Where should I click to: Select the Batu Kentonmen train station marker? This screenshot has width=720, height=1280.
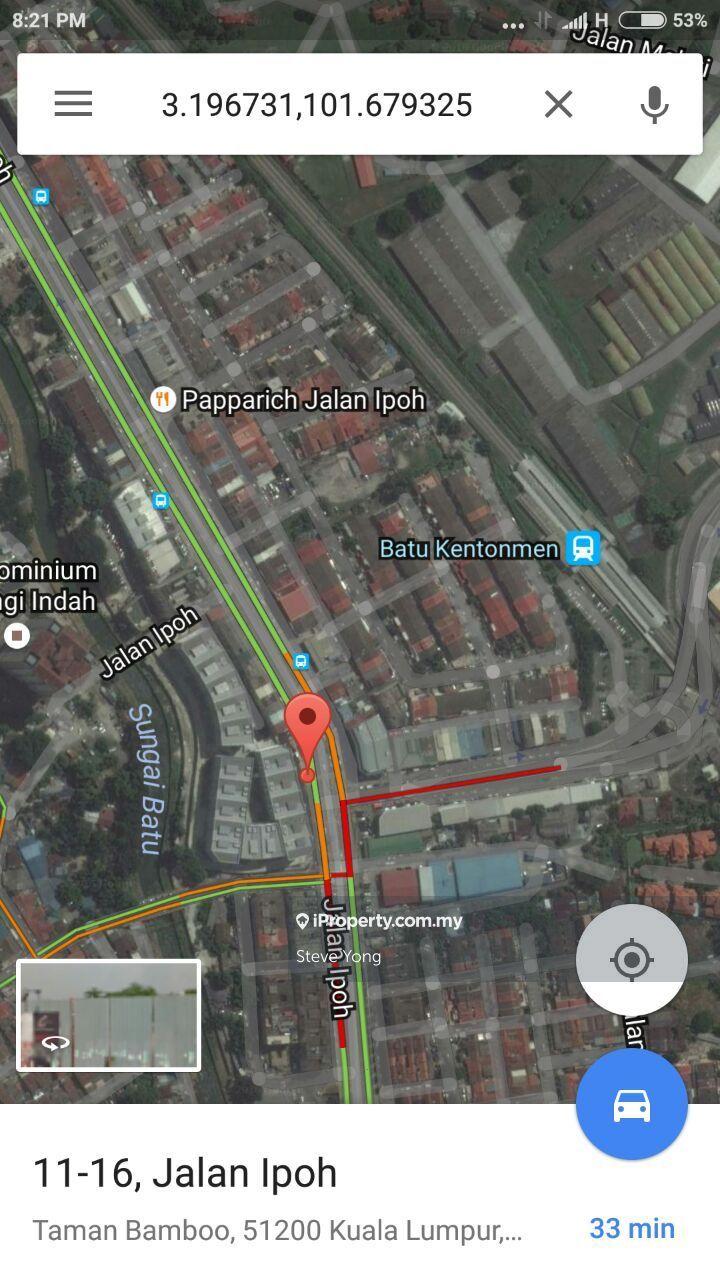click(x=582, y=548)
